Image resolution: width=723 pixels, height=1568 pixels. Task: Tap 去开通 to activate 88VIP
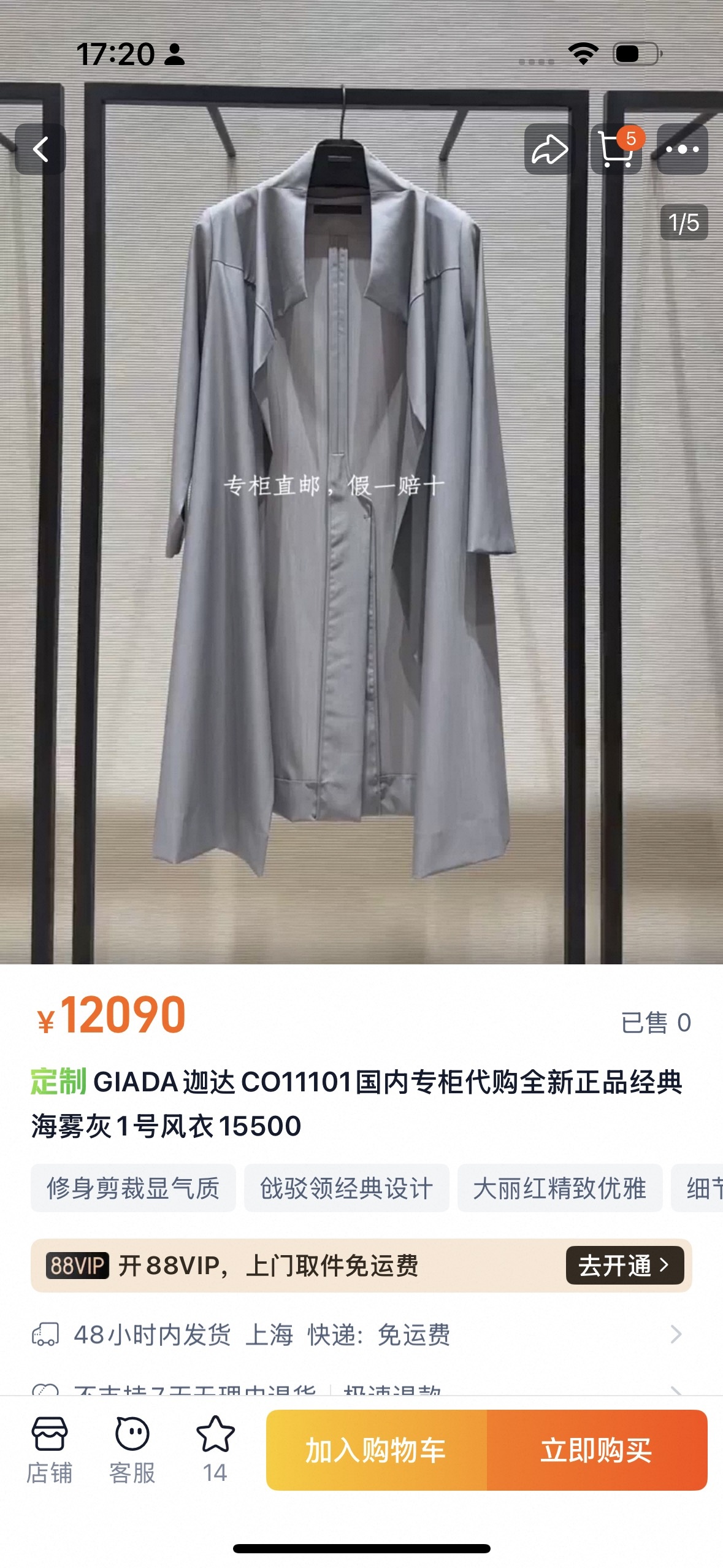[624, 1265]
